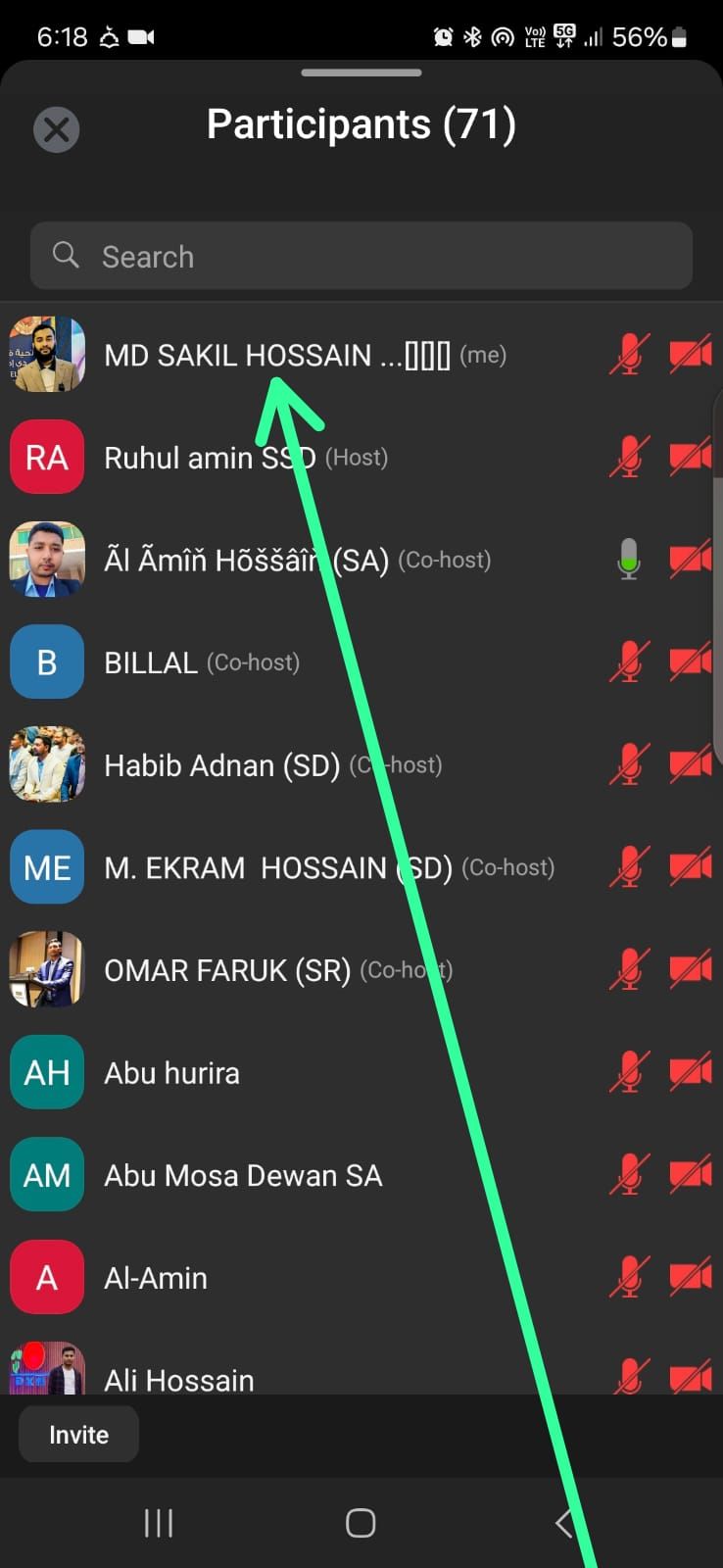
Task: Open Ruhul amin SSD host row
Action: coord(245,458)
